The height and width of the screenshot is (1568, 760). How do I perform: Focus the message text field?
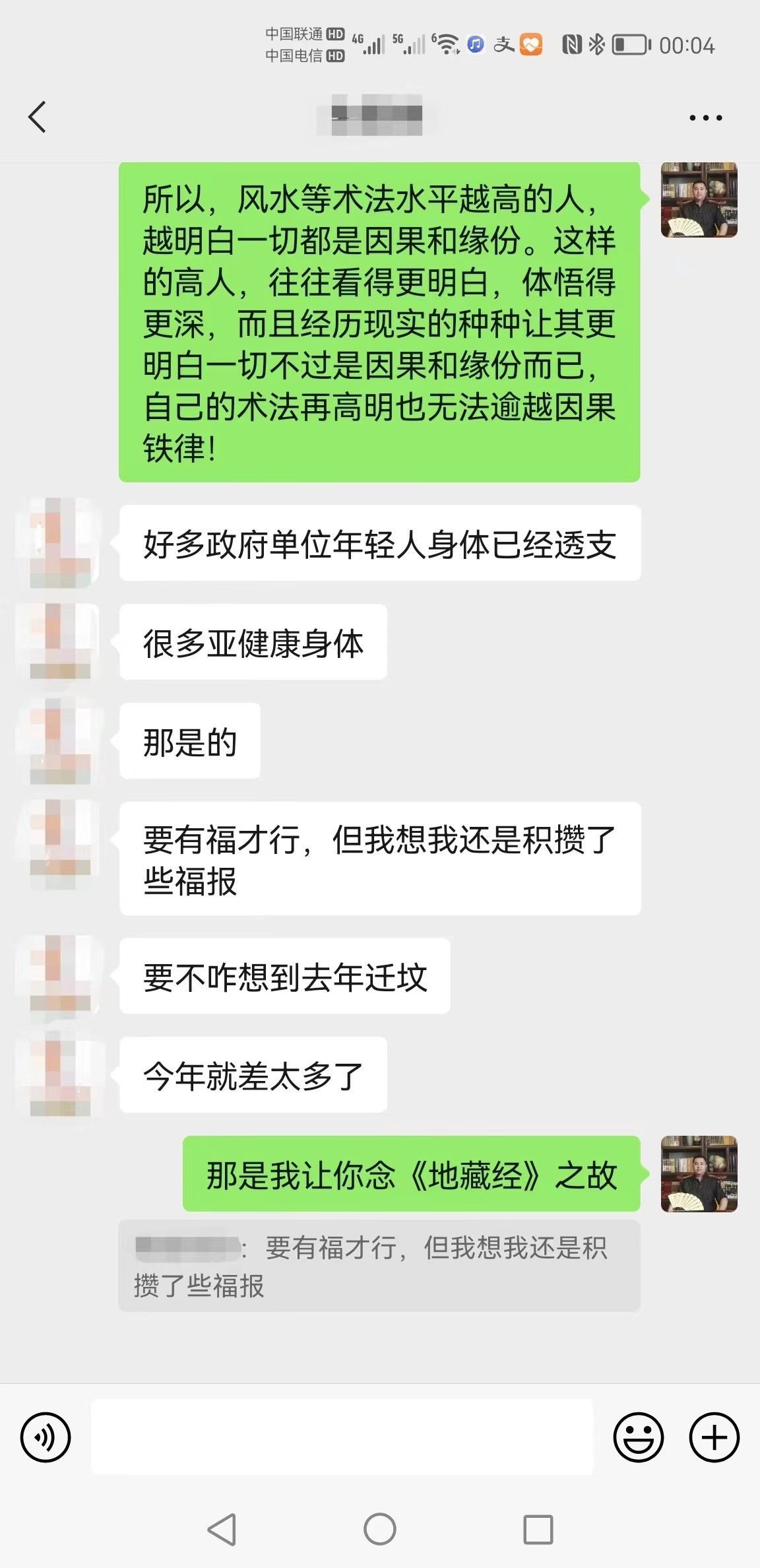click(x=342, y=1437)
